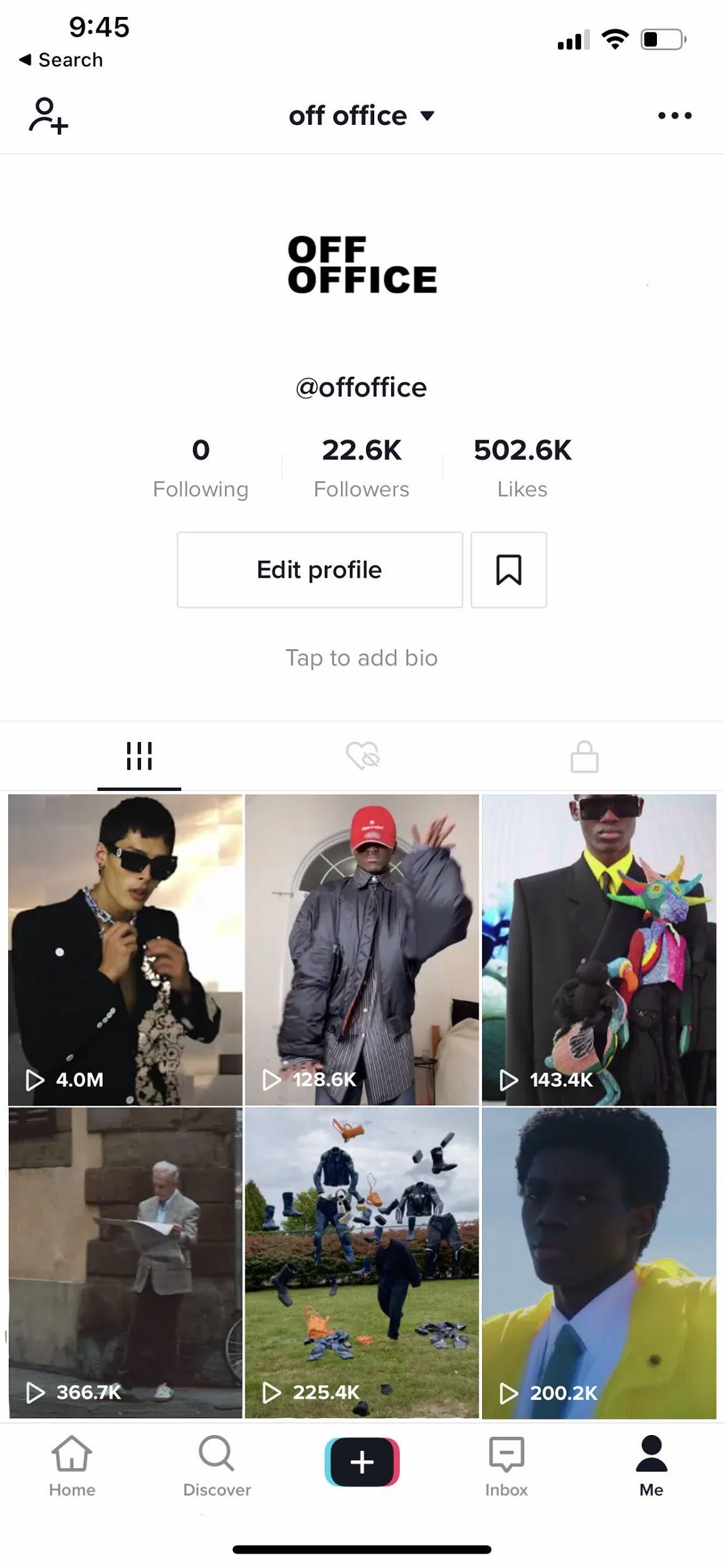Image resolution: width=724 pixels, height=1568 pixels.
Task: Open the add friends icon
Action: pyautogui.click(x=48, y=115)
